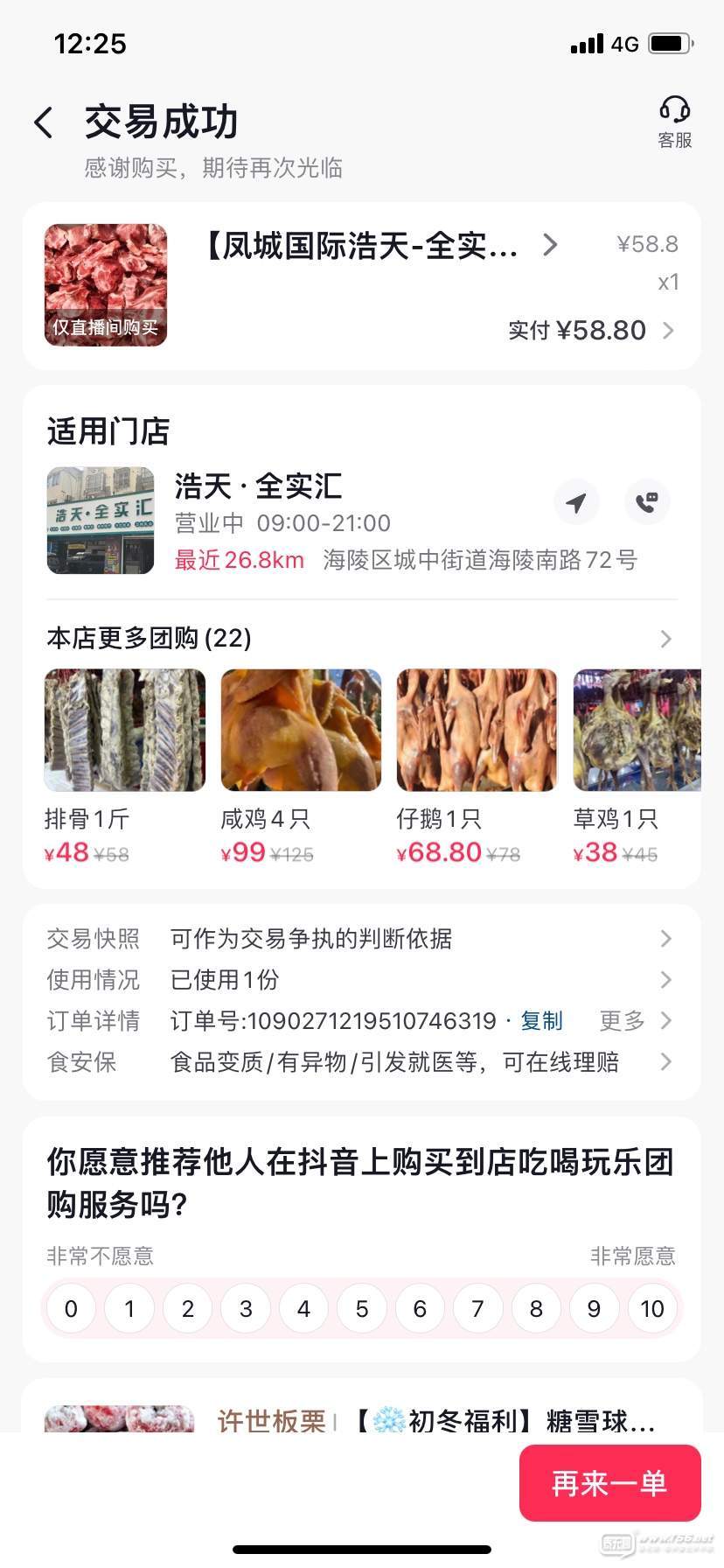
Task: Choose score 5 for recommendation
Action: click(x=362, y=1309)
